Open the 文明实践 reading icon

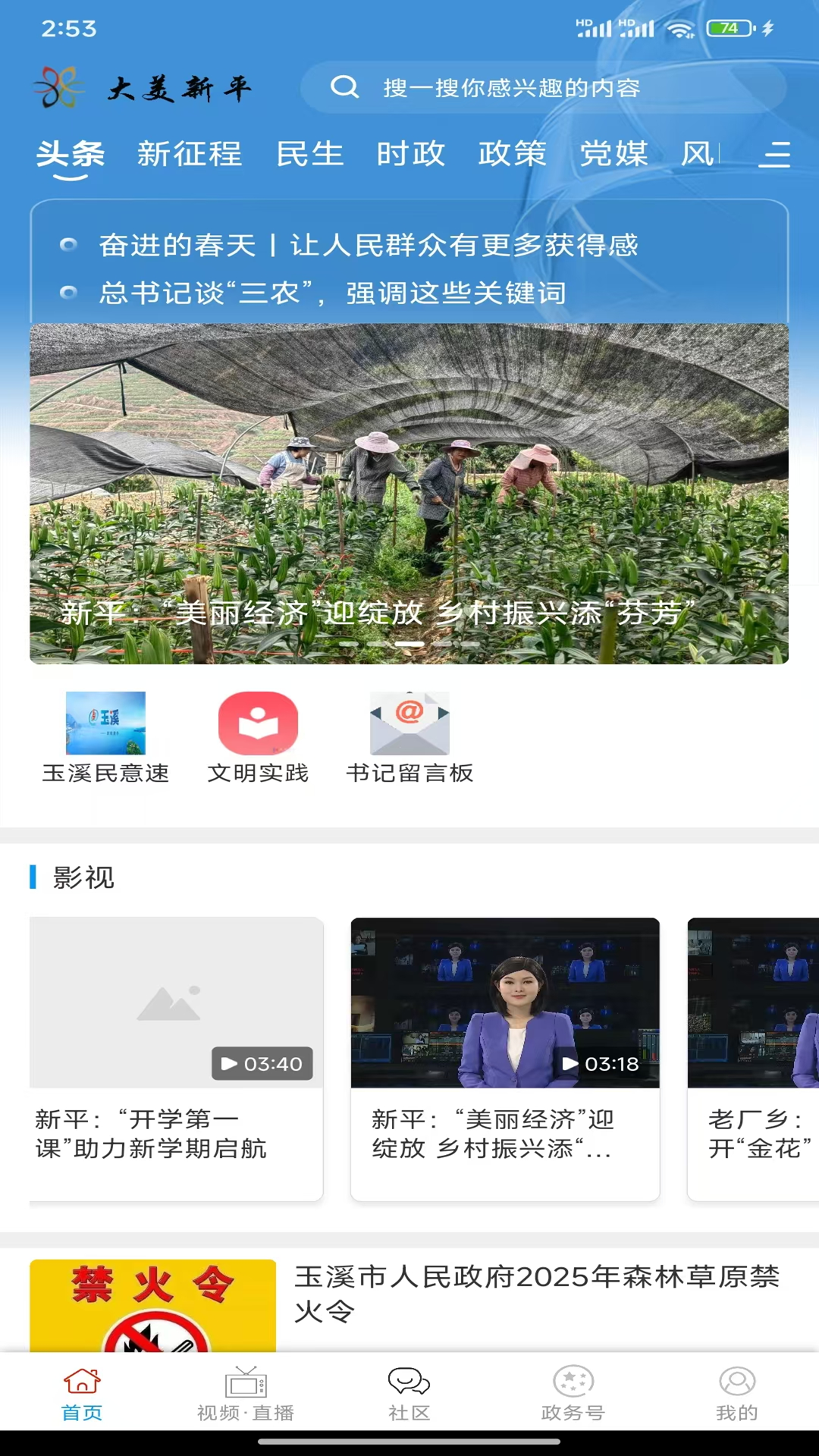pyautogui.click(x=258, y=723)
